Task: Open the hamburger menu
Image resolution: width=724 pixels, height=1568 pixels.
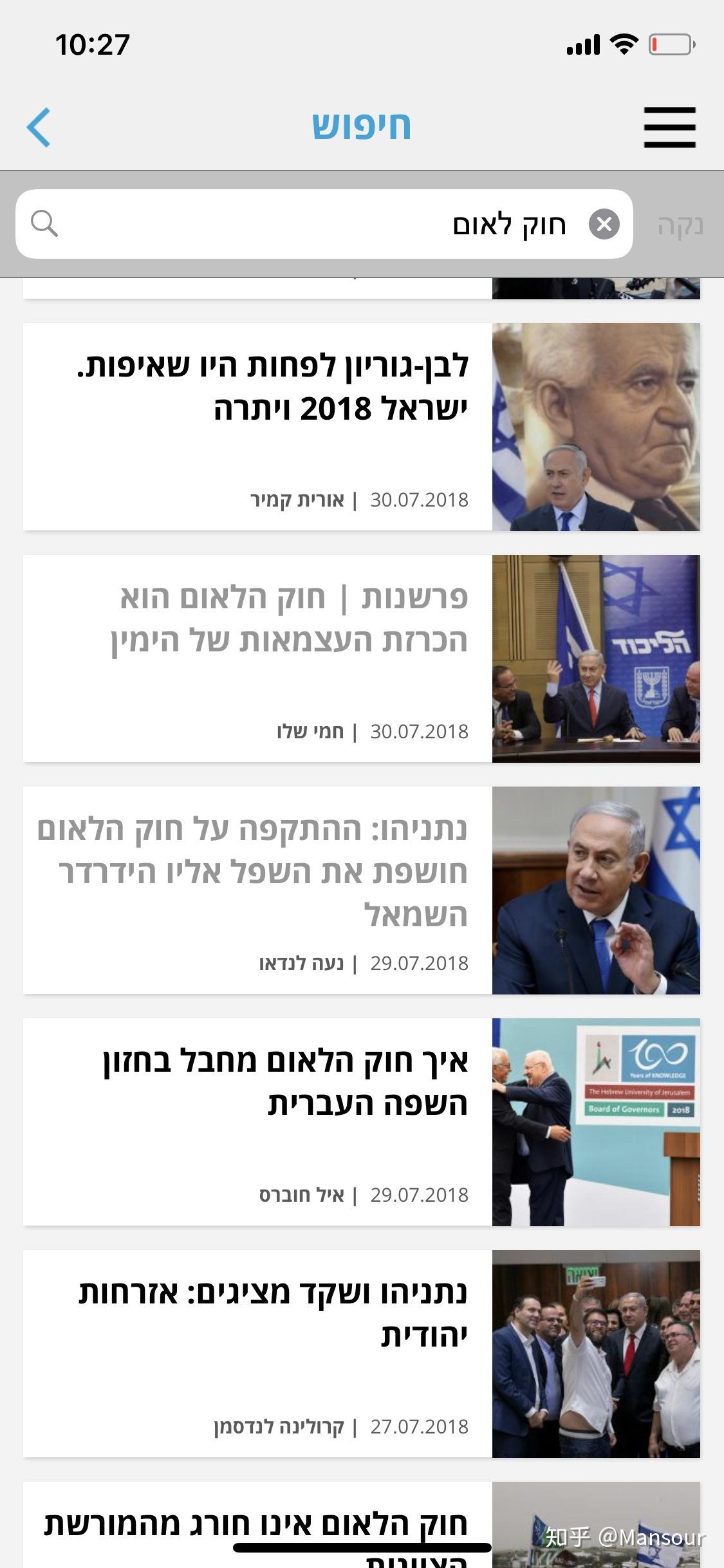Action: 669,127
